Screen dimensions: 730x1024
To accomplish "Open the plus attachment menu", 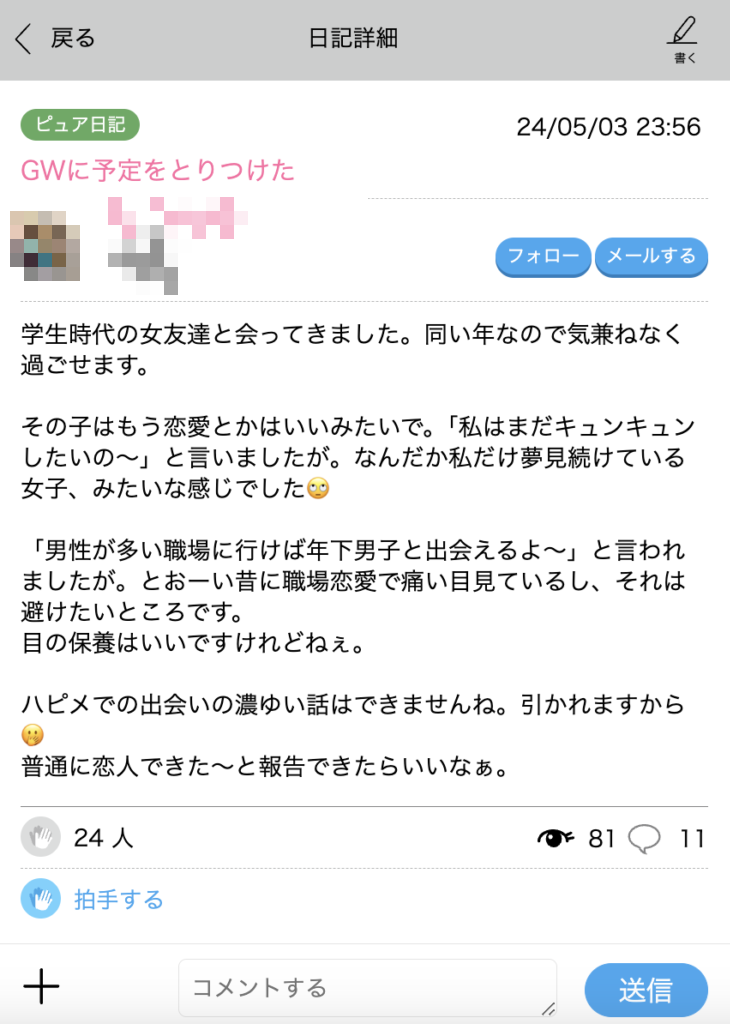I will pos(41,988).
